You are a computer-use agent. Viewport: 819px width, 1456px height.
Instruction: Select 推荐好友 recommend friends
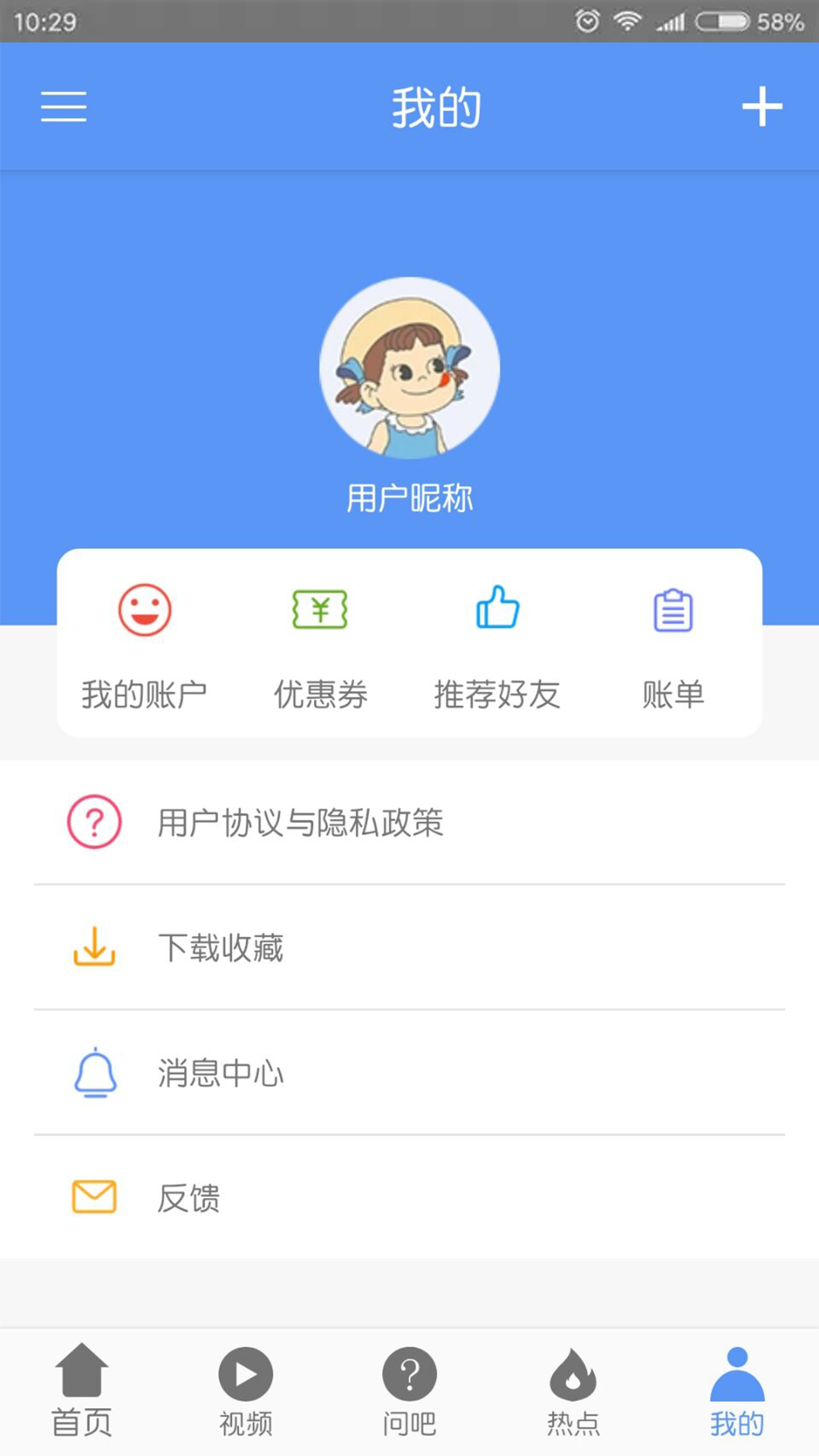(x=497, y=645)
